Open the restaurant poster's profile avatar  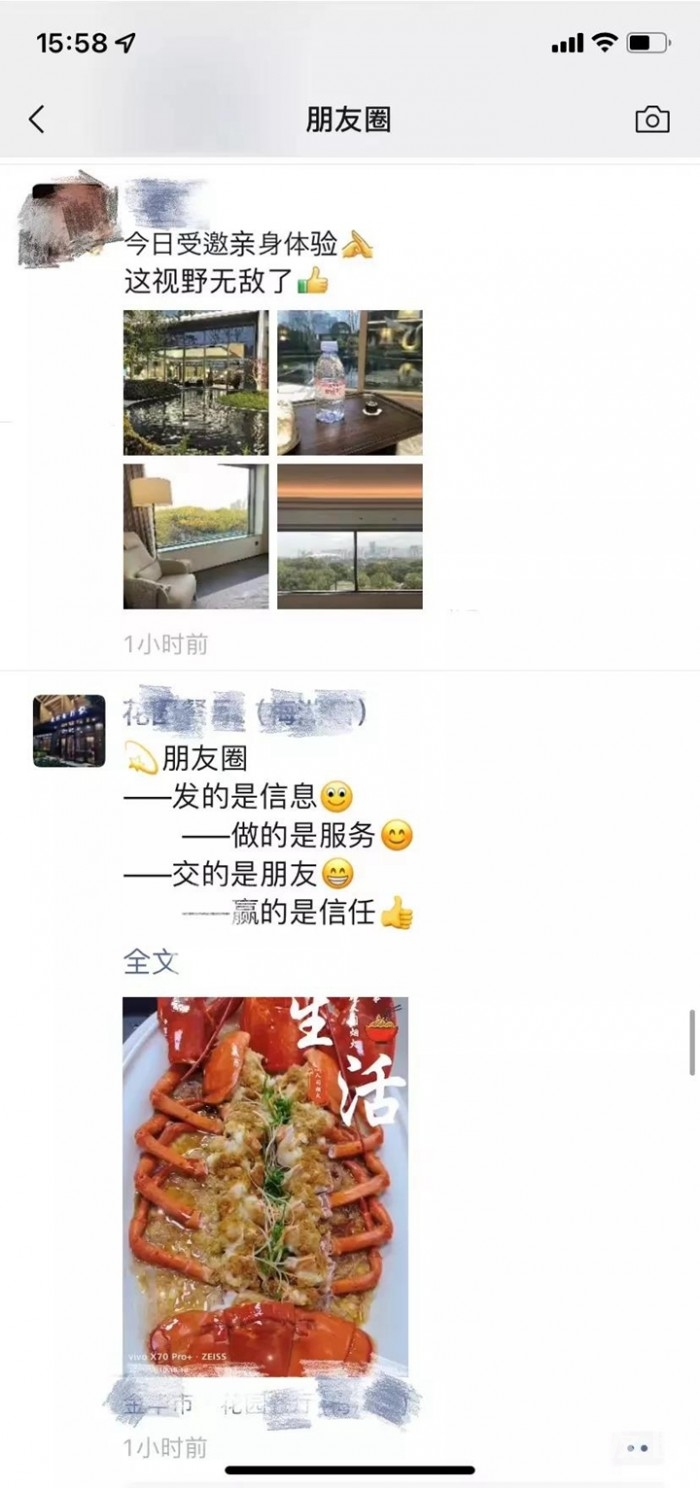(x=69, y=731)
